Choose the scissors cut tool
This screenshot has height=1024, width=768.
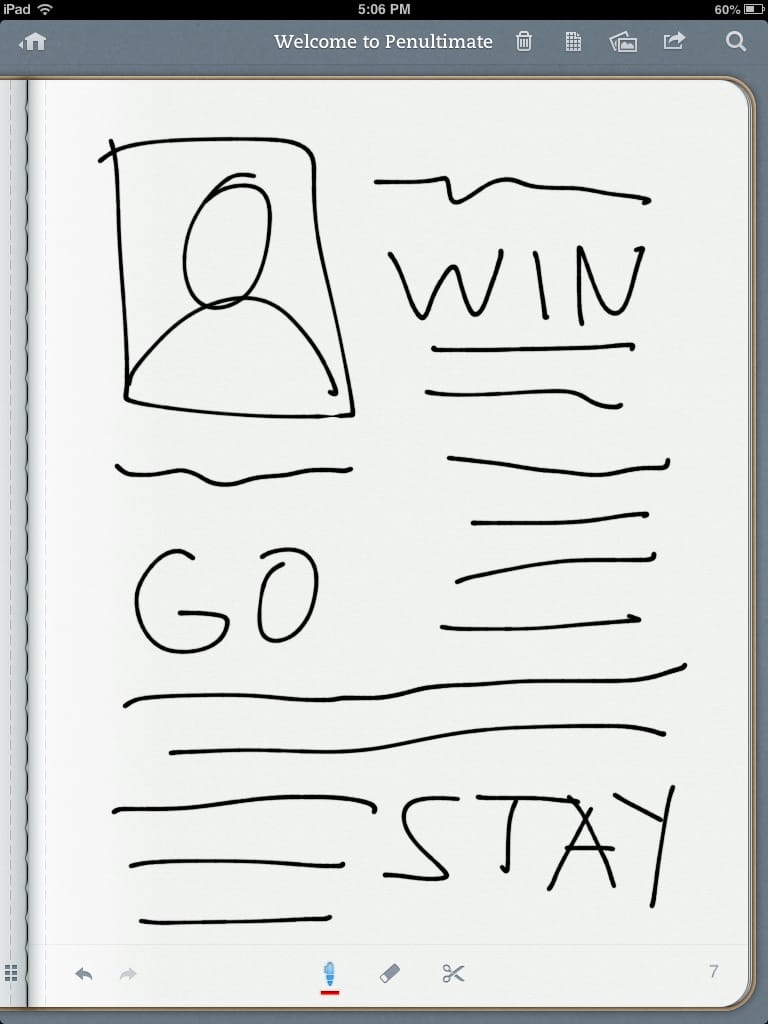tap(453, 973)
